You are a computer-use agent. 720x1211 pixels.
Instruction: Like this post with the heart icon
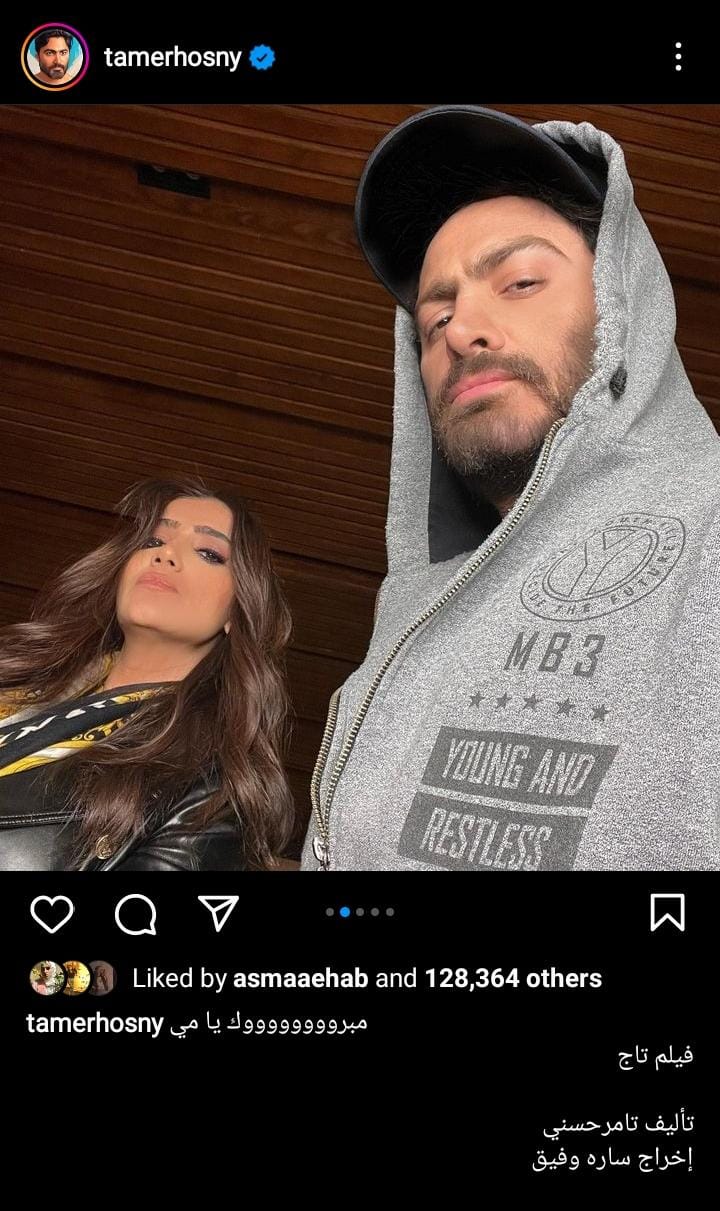(x=52, y=913)
